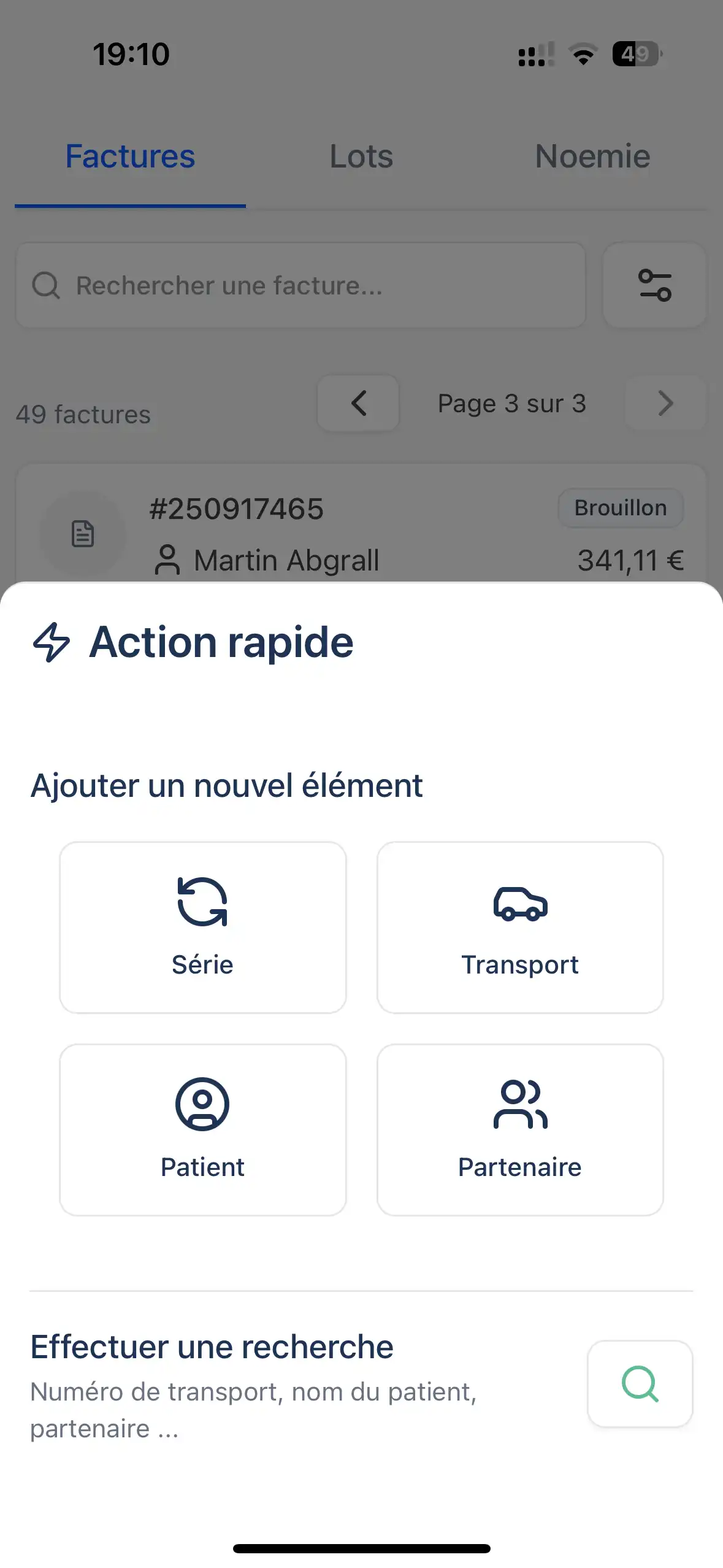Tap the lightning bolt Action rapide icon
This screenshot has width=723, height=1568.
(x=52, y=643)
